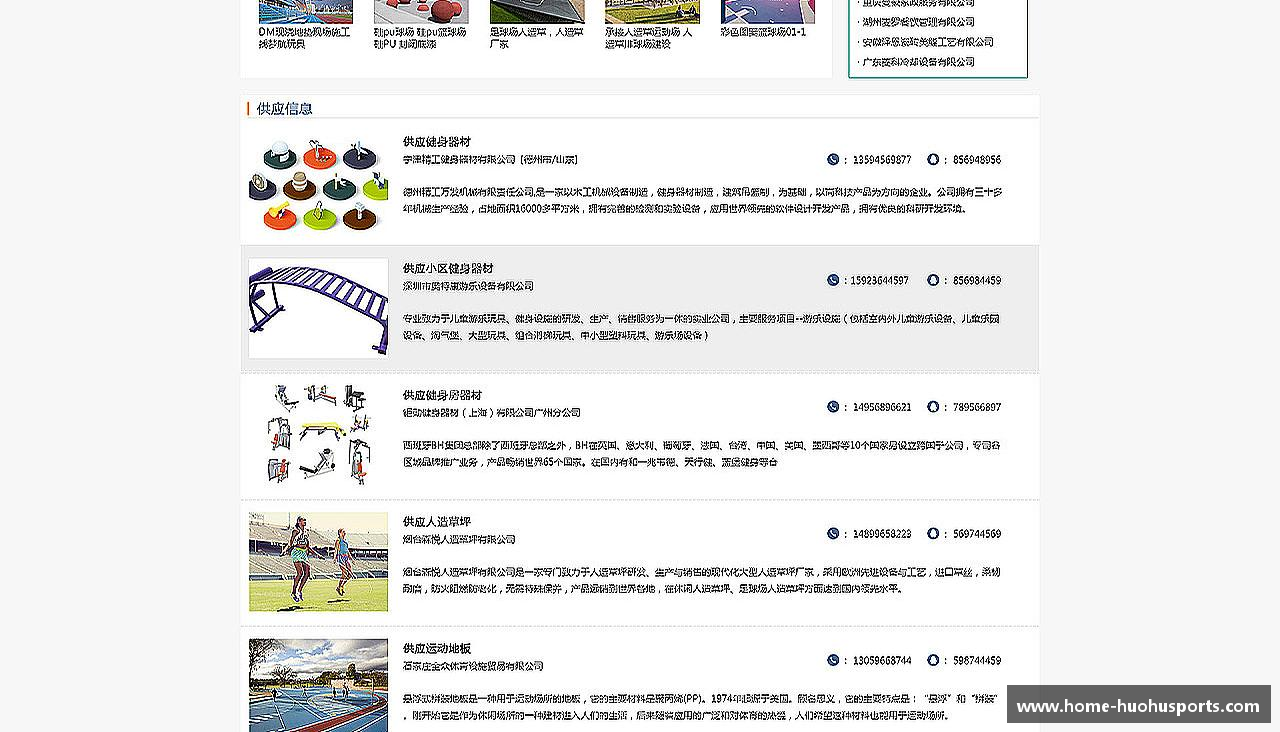Open the DM现浇地垫现场施工 product tile
Screen dimensions: 1280x732
(x=304, y=38)
